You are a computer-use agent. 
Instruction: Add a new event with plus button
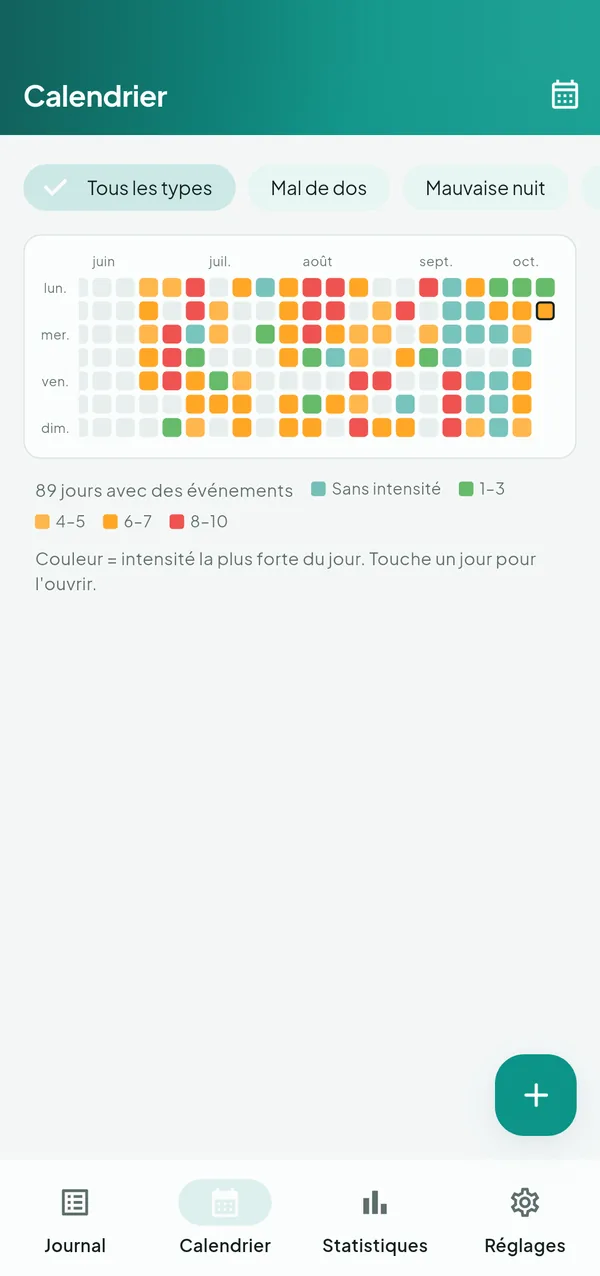tap(536, 1095)
